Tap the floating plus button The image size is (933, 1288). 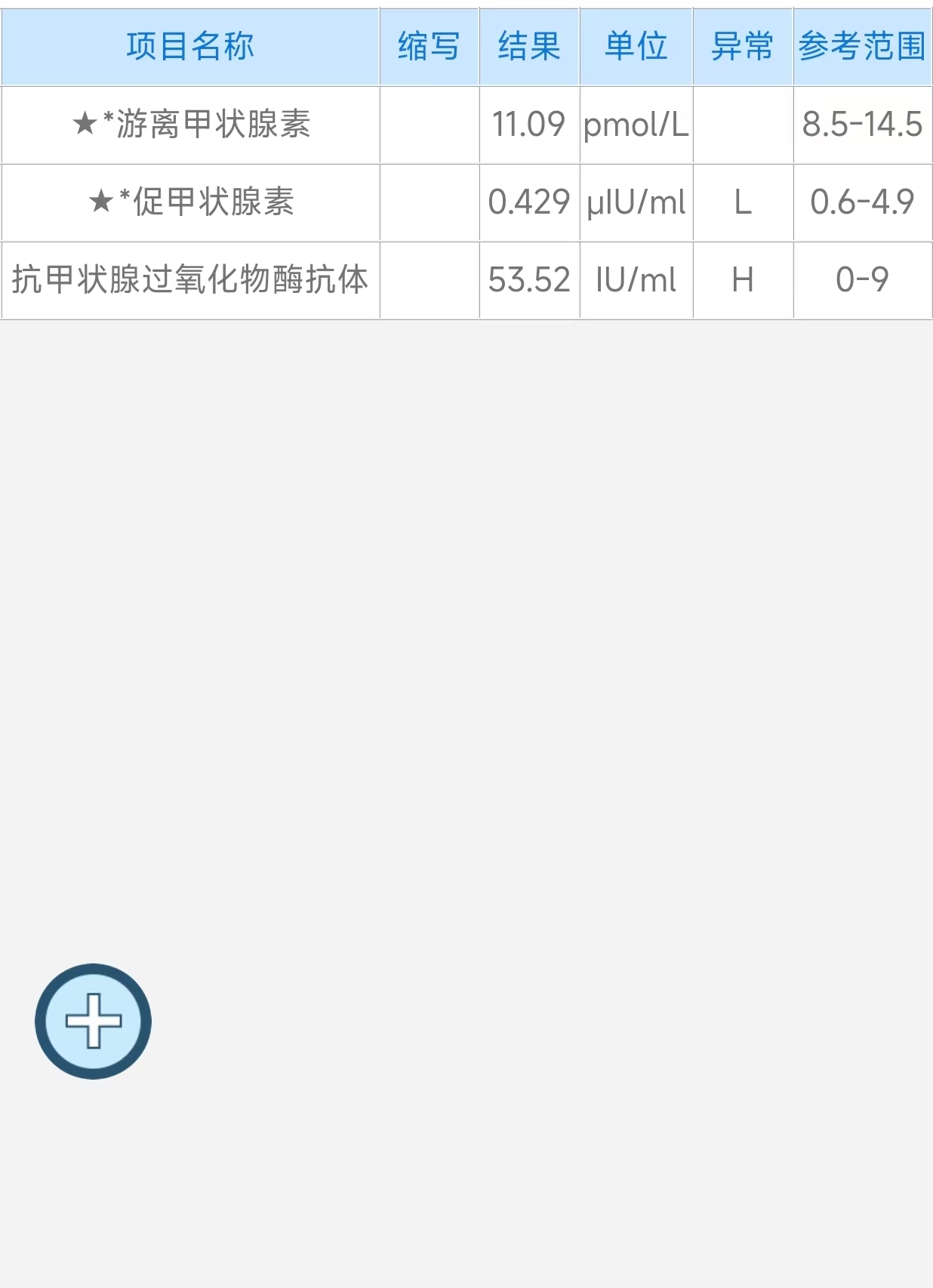tap(93, 1021)
